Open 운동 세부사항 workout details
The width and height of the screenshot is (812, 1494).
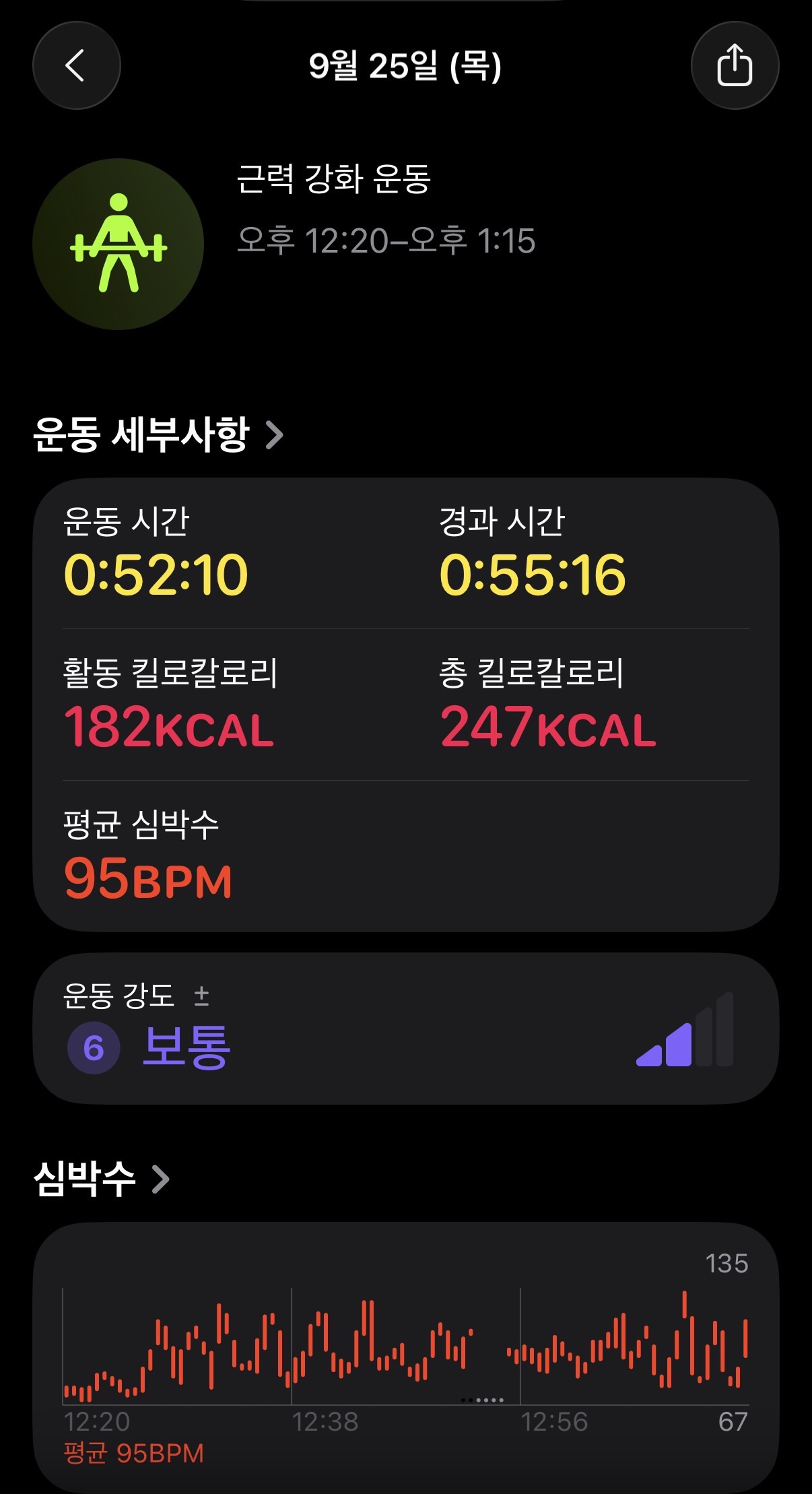158,434
